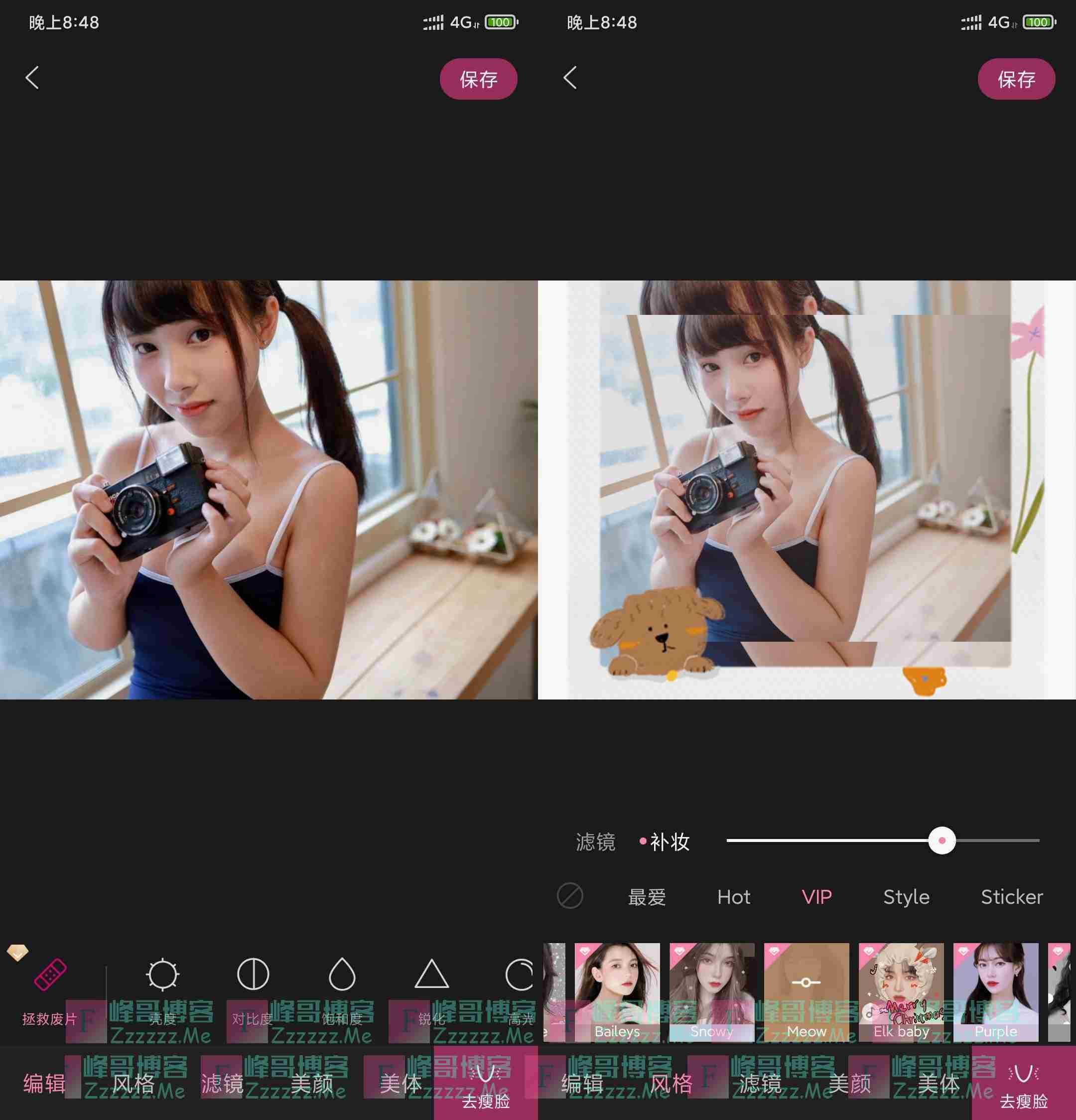Image resolution: width=1076 pixels, height=1120 pixels.
Task: Switch to the Hot filter category
Action: [733, 897]
